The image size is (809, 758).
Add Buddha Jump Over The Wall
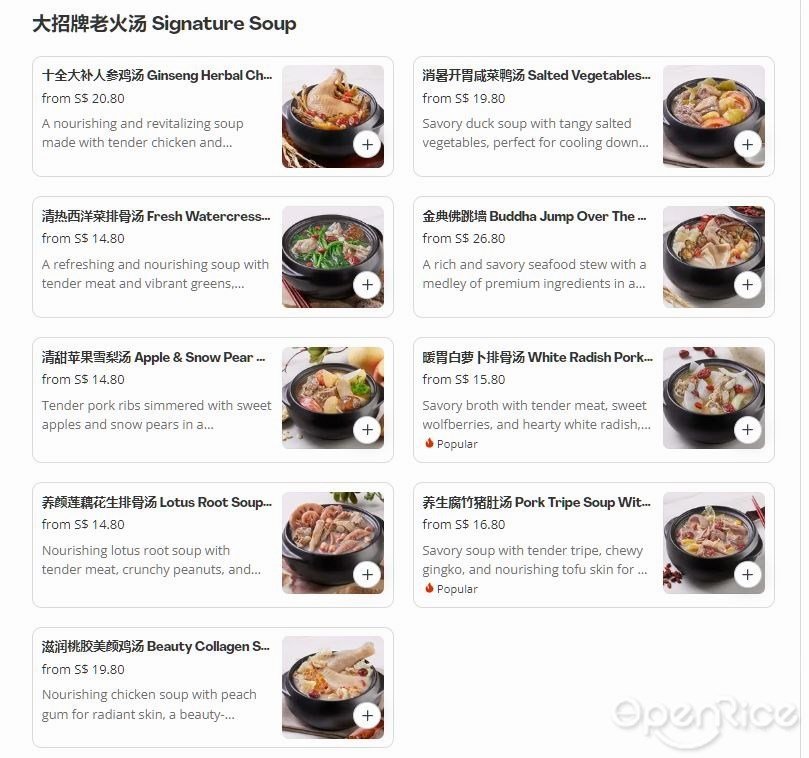coord(748,285)
